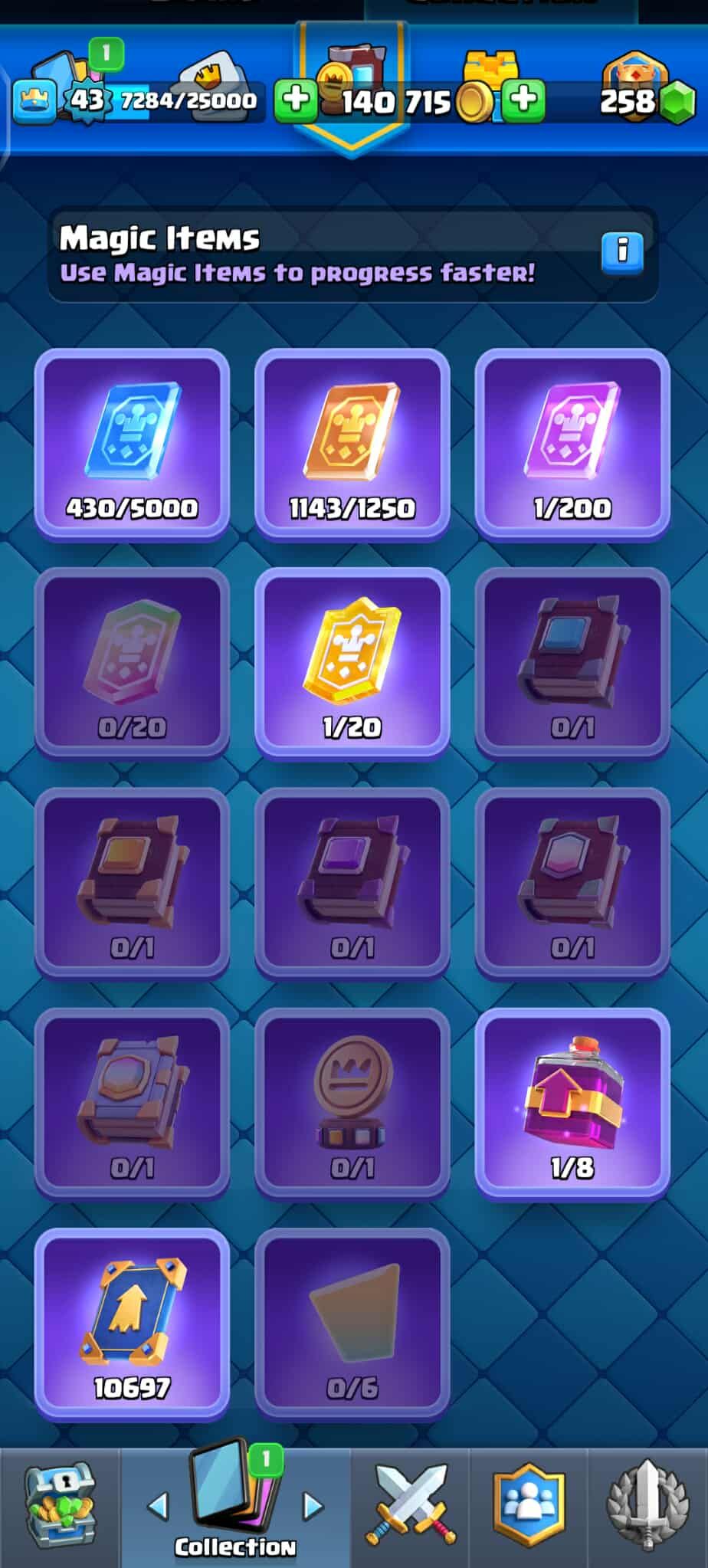Tap the right arrow next to Collection

click(x=314, y=1506)
